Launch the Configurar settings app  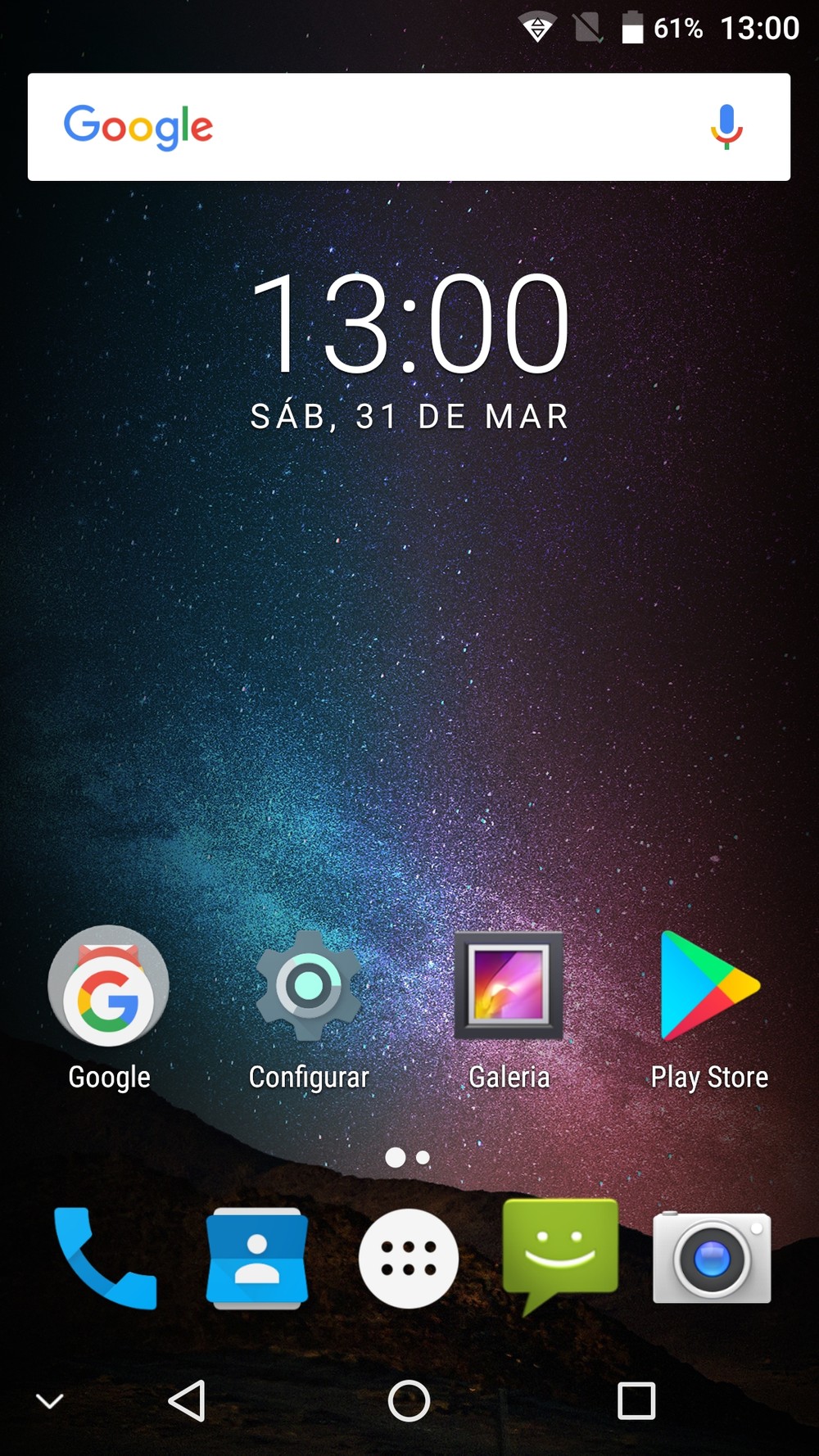309,1009
